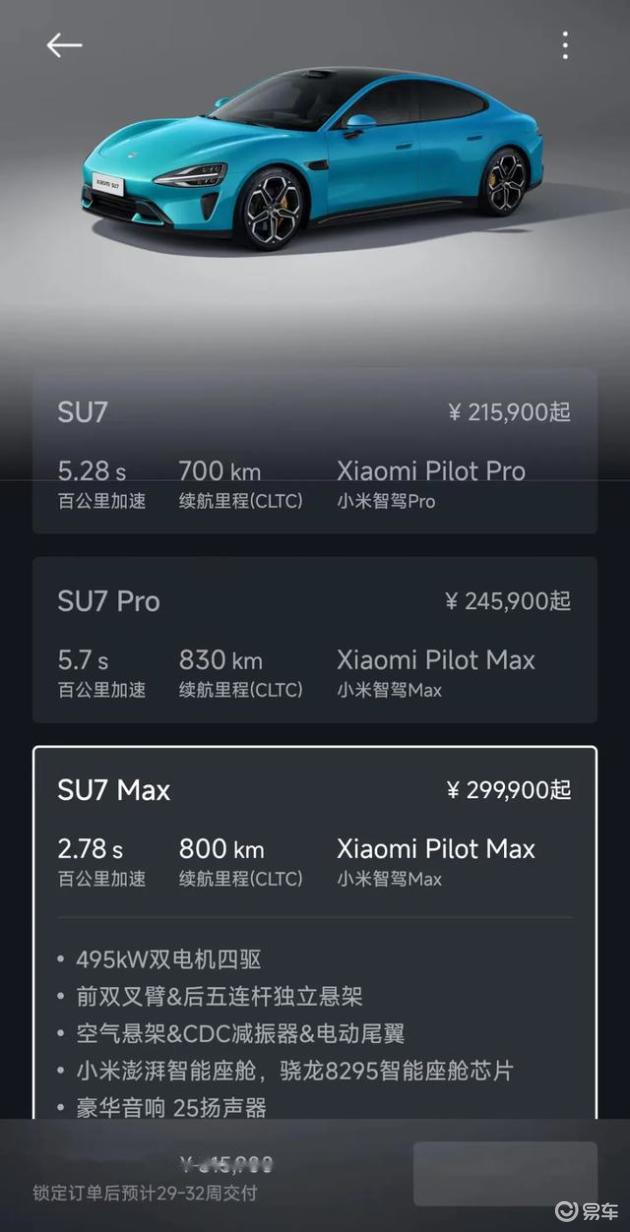The width and height of the screenshot is (630, 1232).
Task: Open the three-dot overflow menu
Action: tap(565, 45)
